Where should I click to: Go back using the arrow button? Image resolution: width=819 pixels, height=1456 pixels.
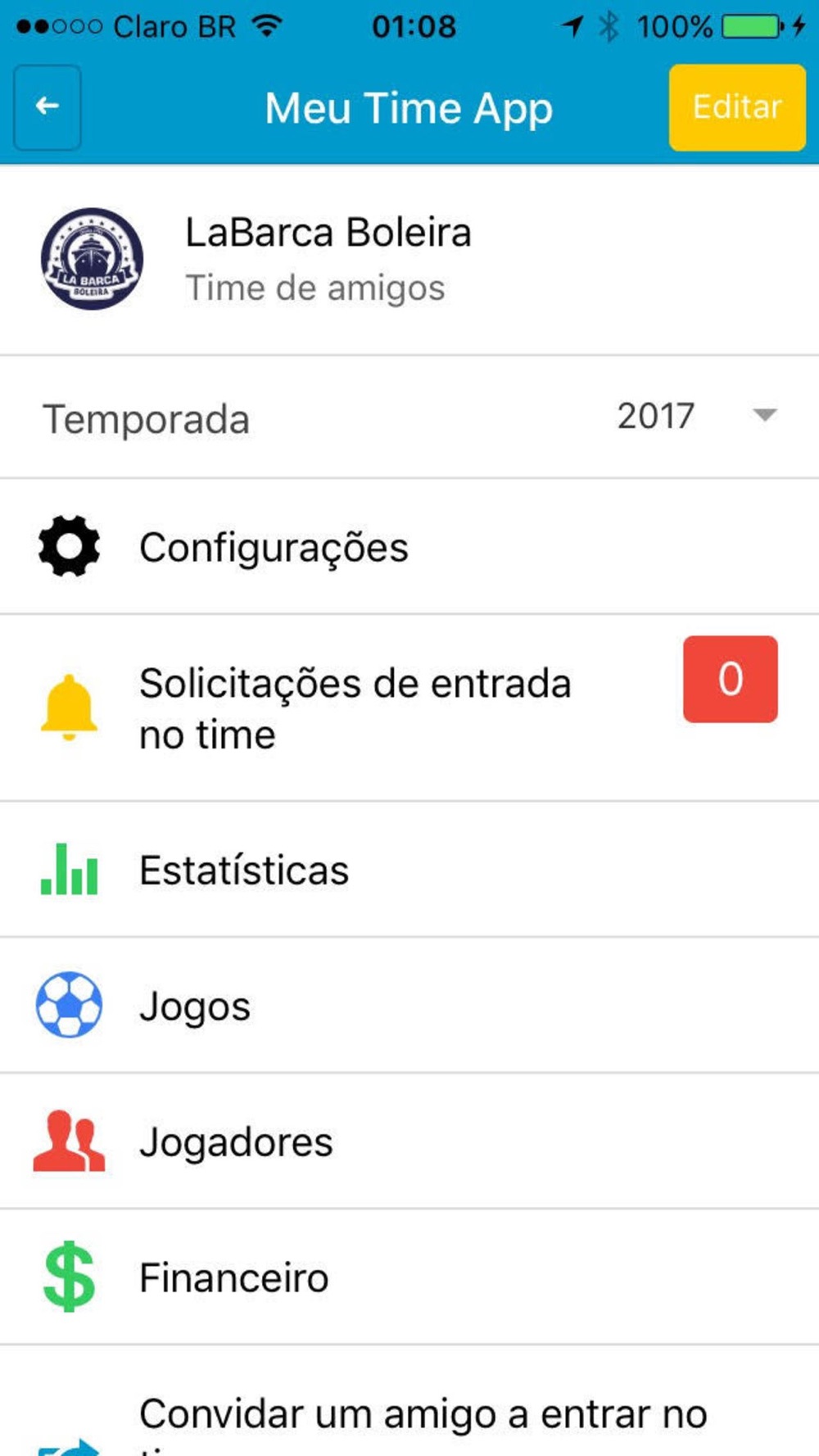48,107
